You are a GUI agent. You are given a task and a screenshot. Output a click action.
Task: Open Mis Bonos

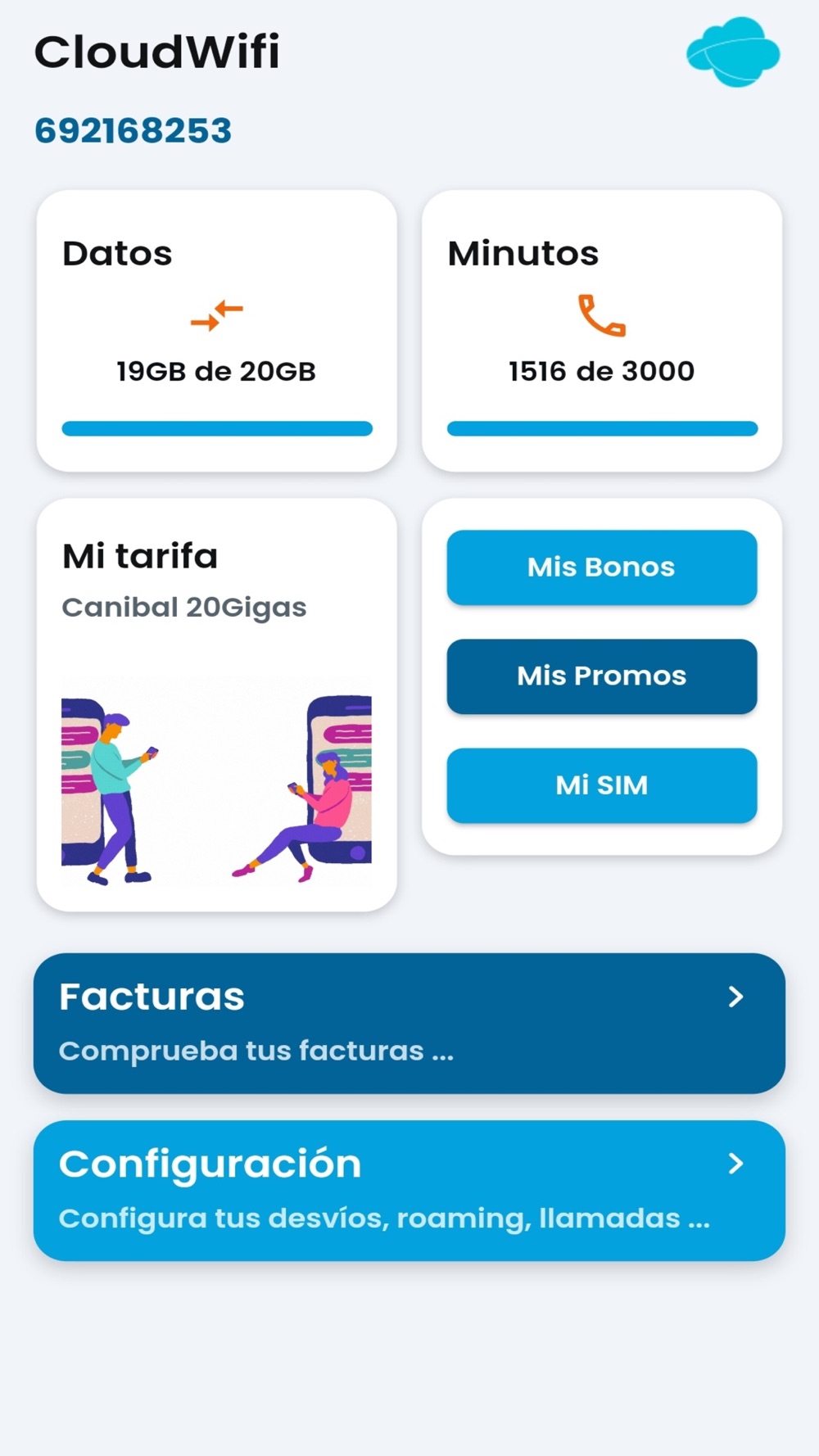point(601,567)
